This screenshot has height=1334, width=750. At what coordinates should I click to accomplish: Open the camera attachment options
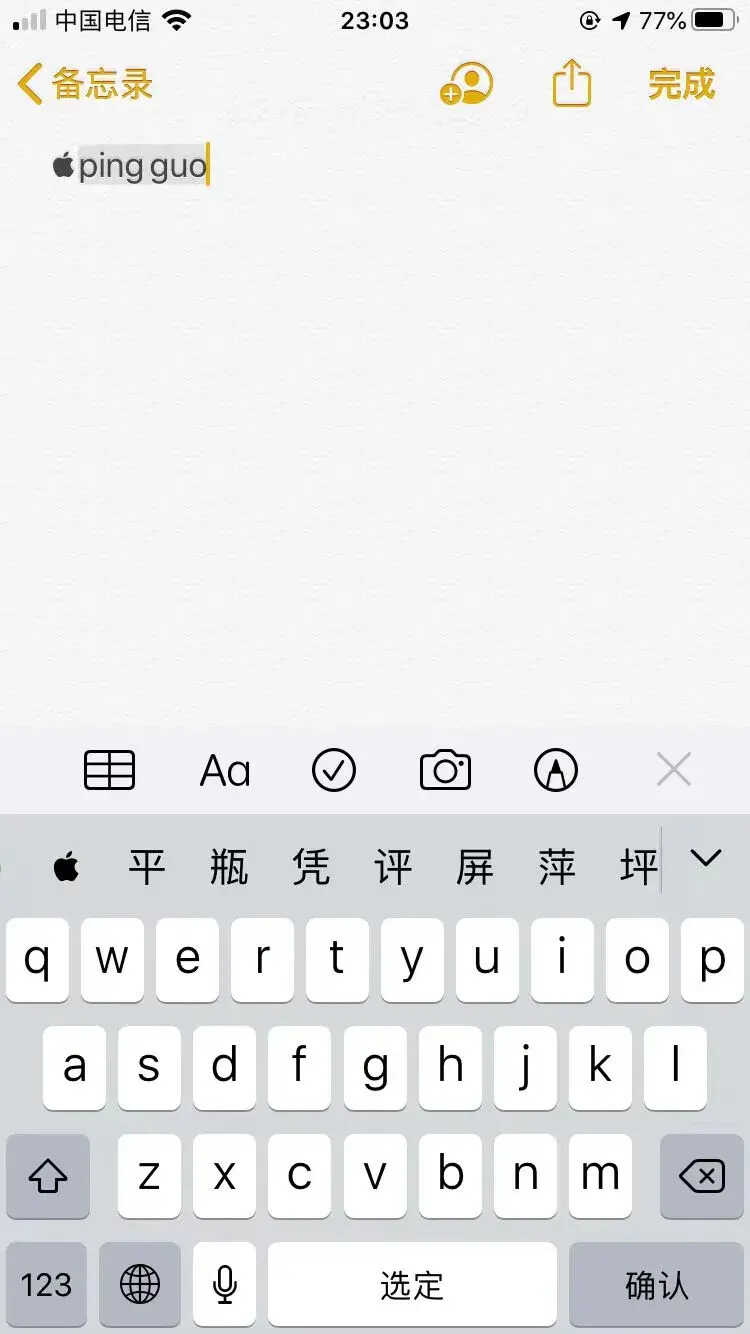click(445, 771)
